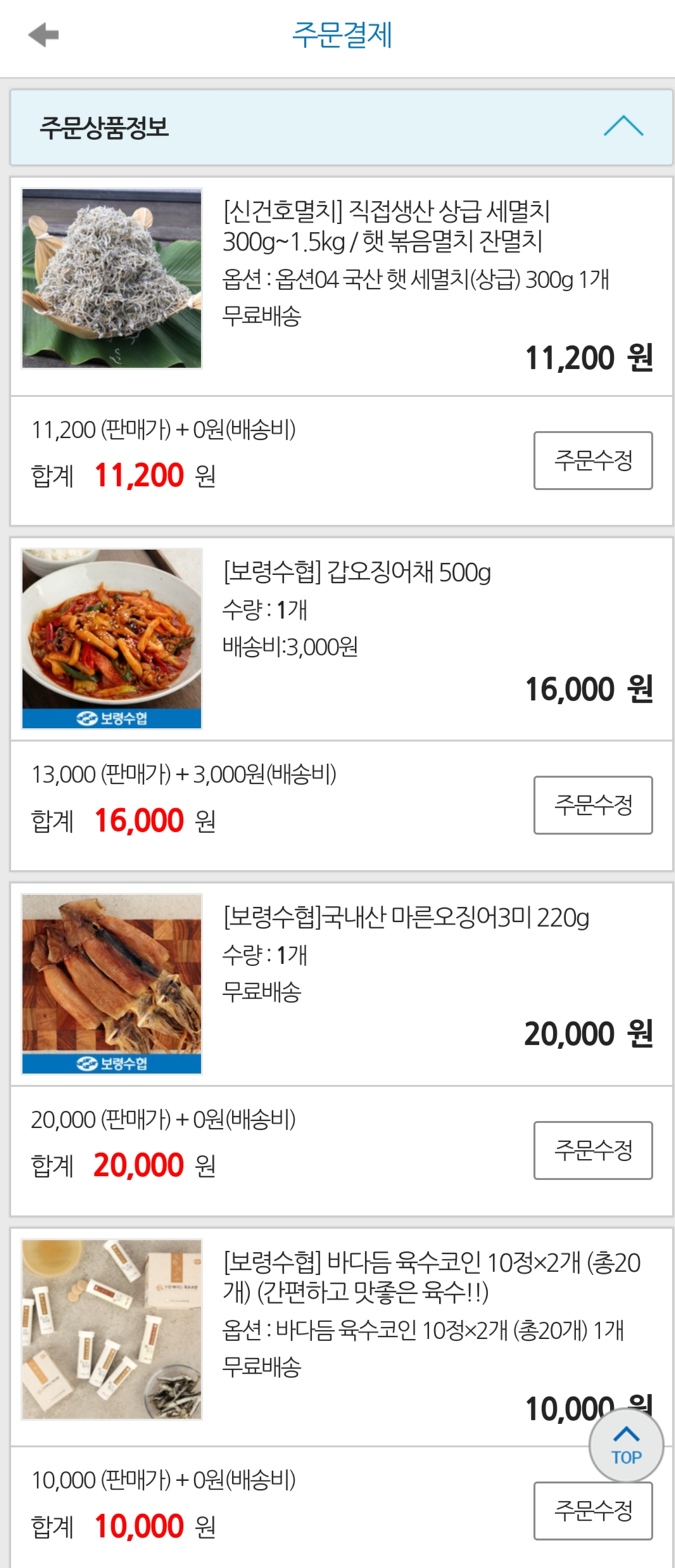Jump to top with the TOP button
The width and height of the screenshot is (675, 1568).
coord(626,1446)
